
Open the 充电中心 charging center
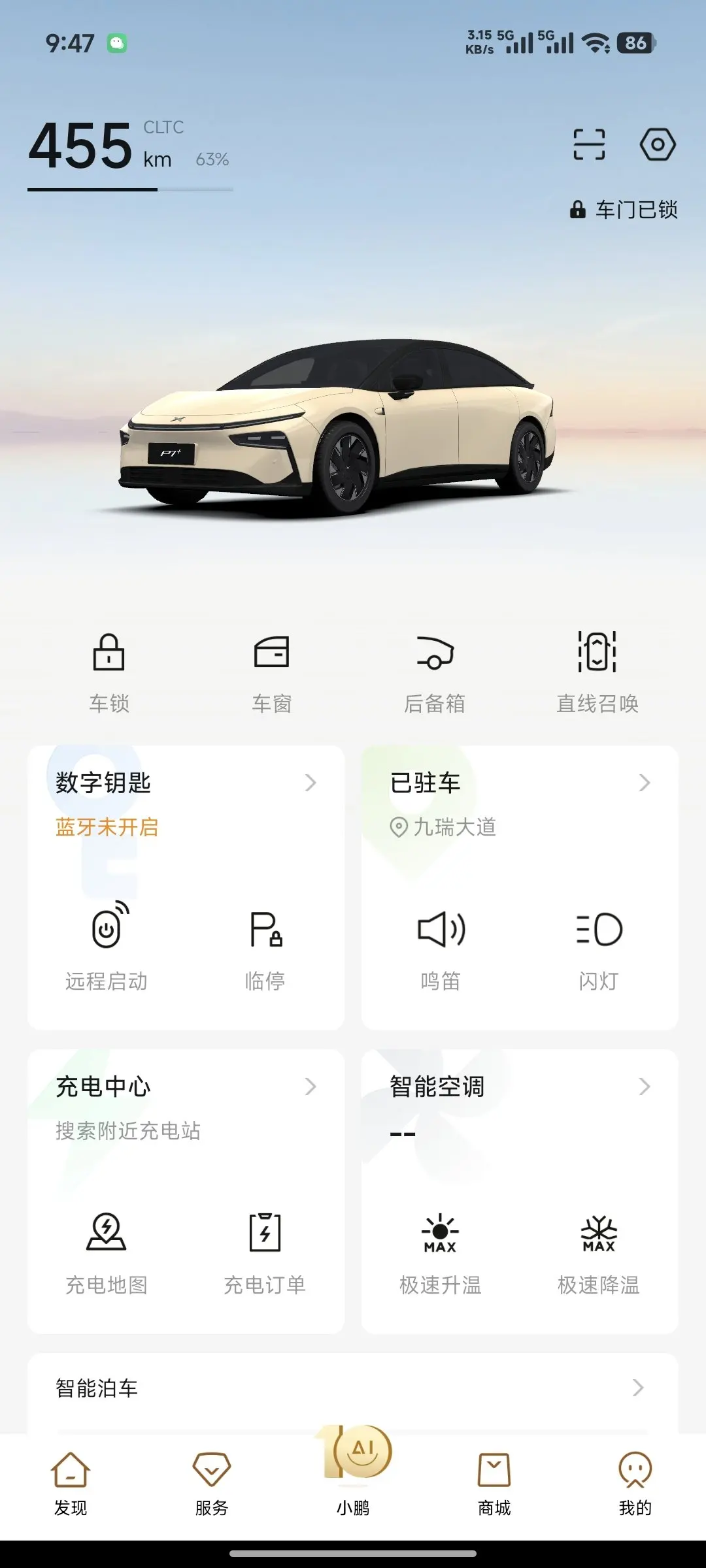186,1086
